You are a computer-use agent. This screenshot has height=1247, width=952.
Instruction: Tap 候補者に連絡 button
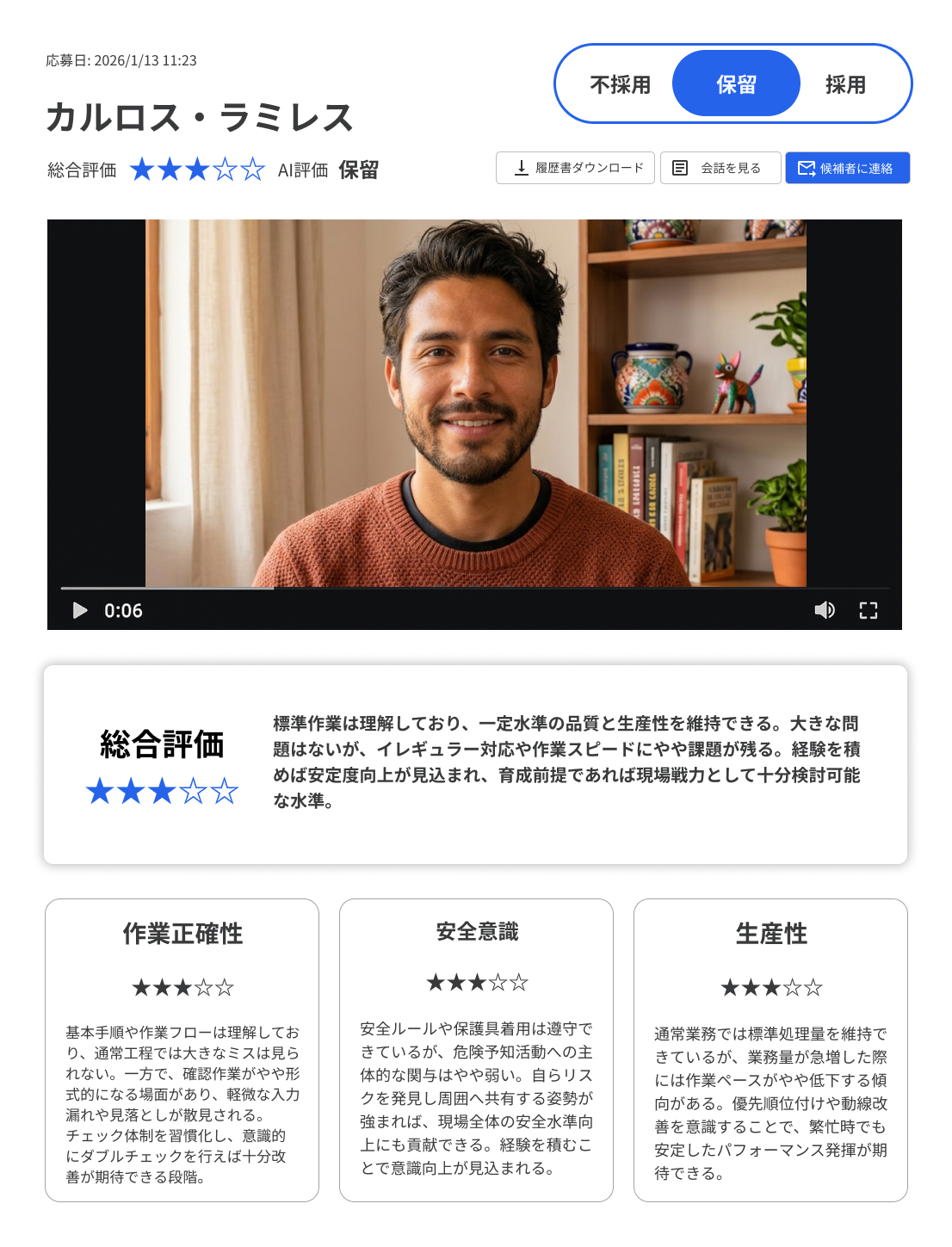[x=847, y=168]
